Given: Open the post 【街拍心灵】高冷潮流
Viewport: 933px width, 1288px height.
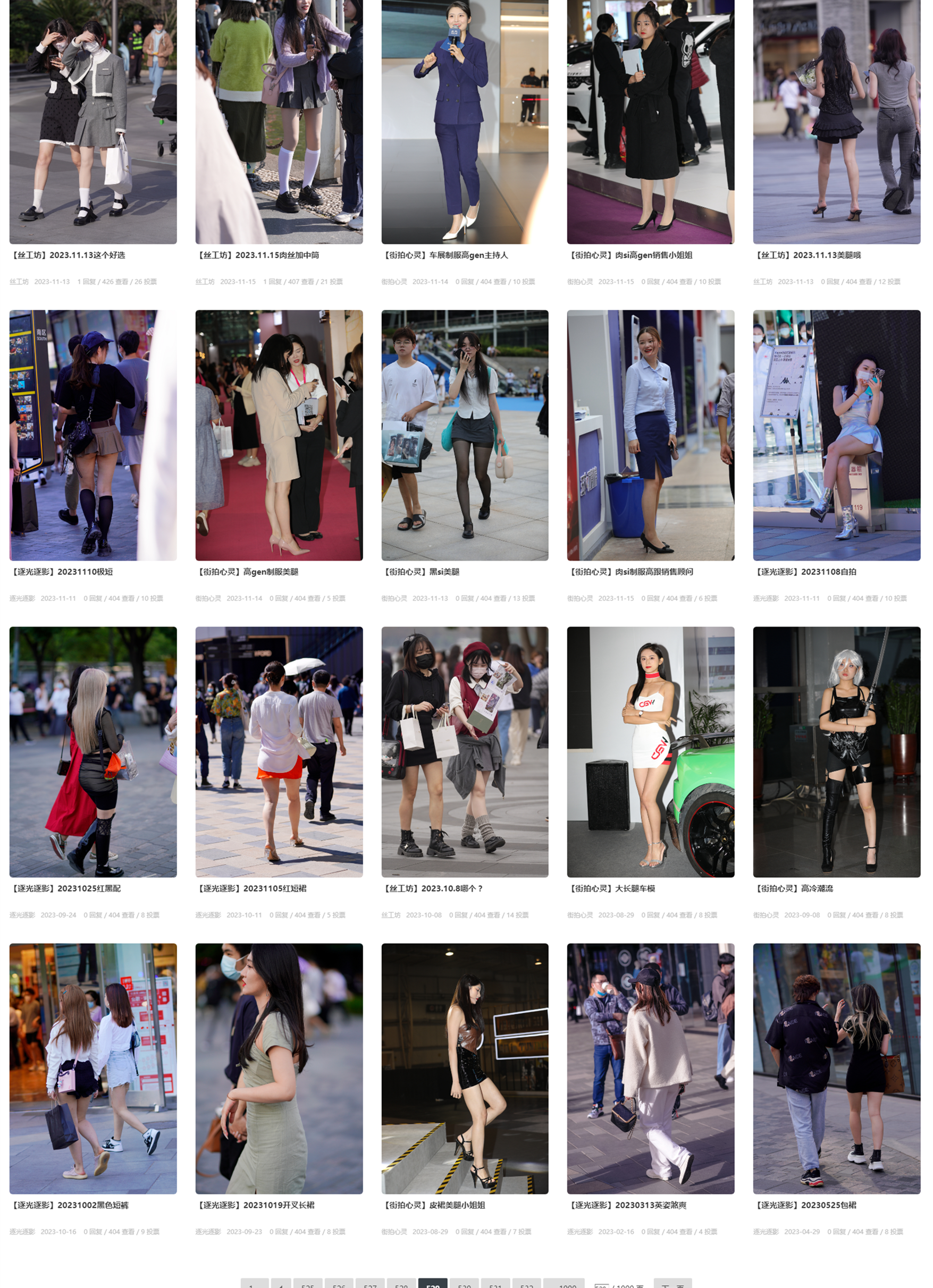Looking at the screenshot, I should pos(794,888).
